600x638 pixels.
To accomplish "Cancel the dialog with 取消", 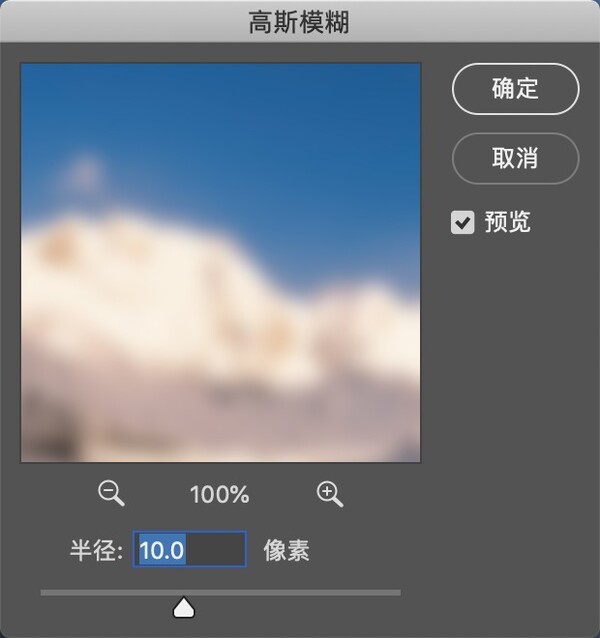I will click(x=515, y=158).
